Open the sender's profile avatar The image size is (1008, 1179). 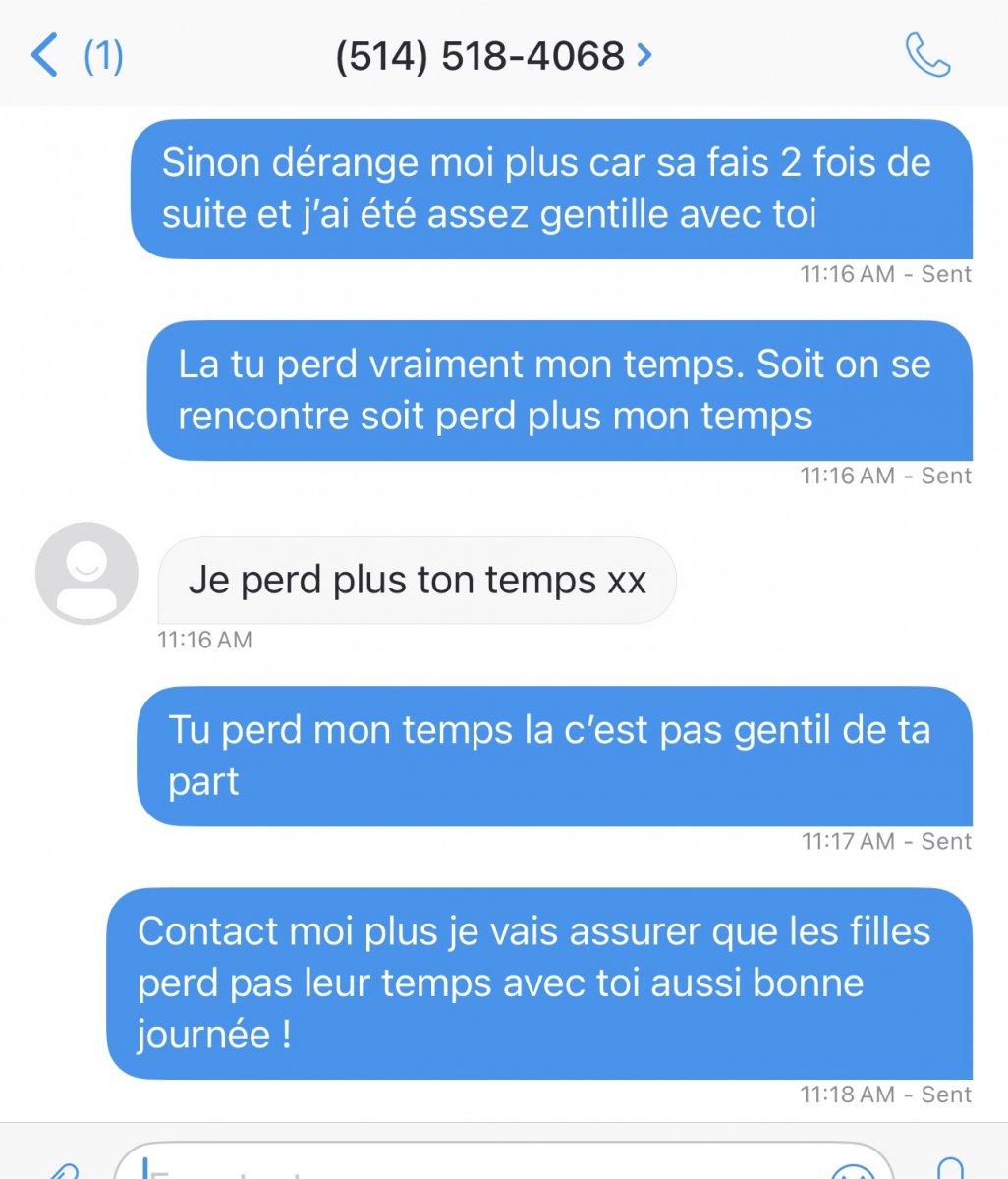tap(86, 573)
